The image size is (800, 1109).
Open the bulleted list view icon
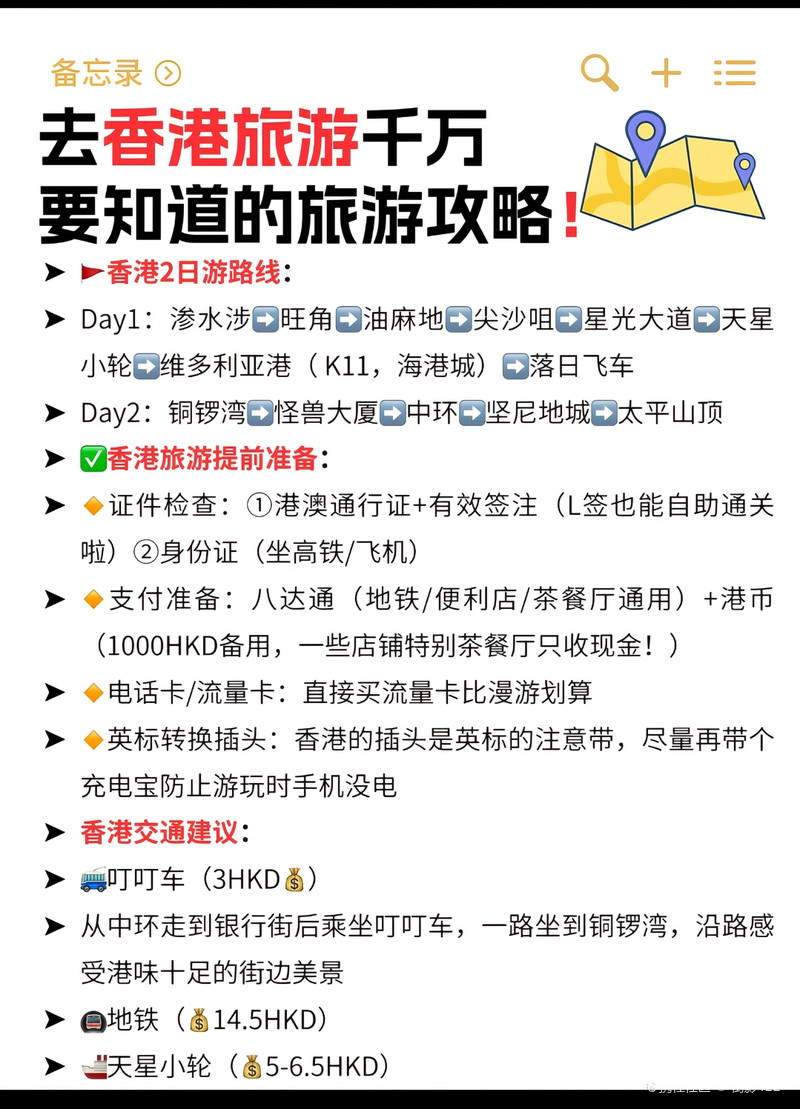tap(734, 73)
